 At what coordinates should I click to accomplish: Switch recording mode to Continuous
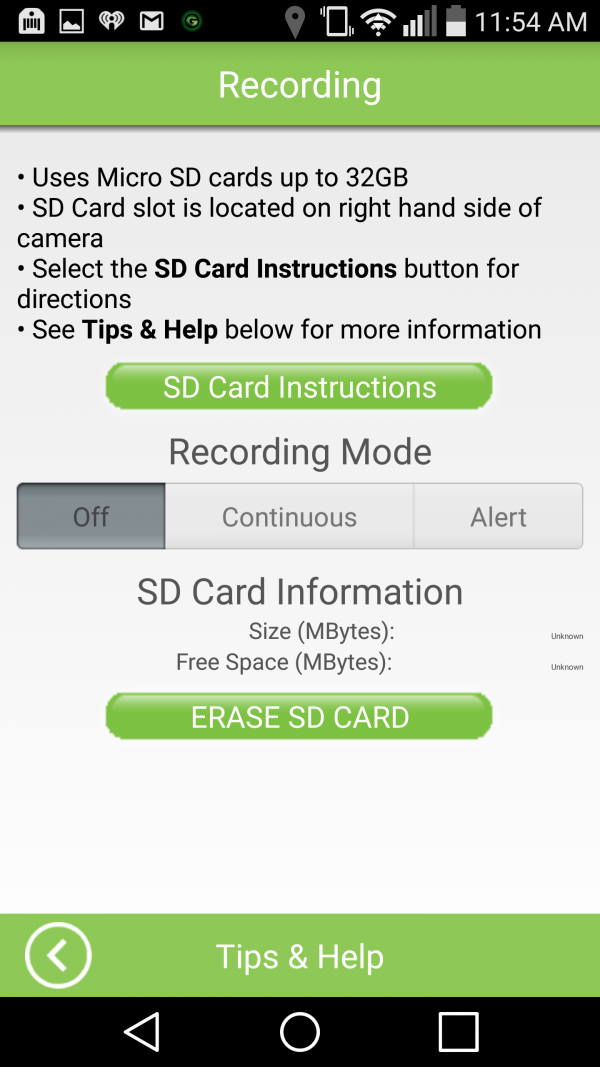pyautogui.click(x=289, y=516)
